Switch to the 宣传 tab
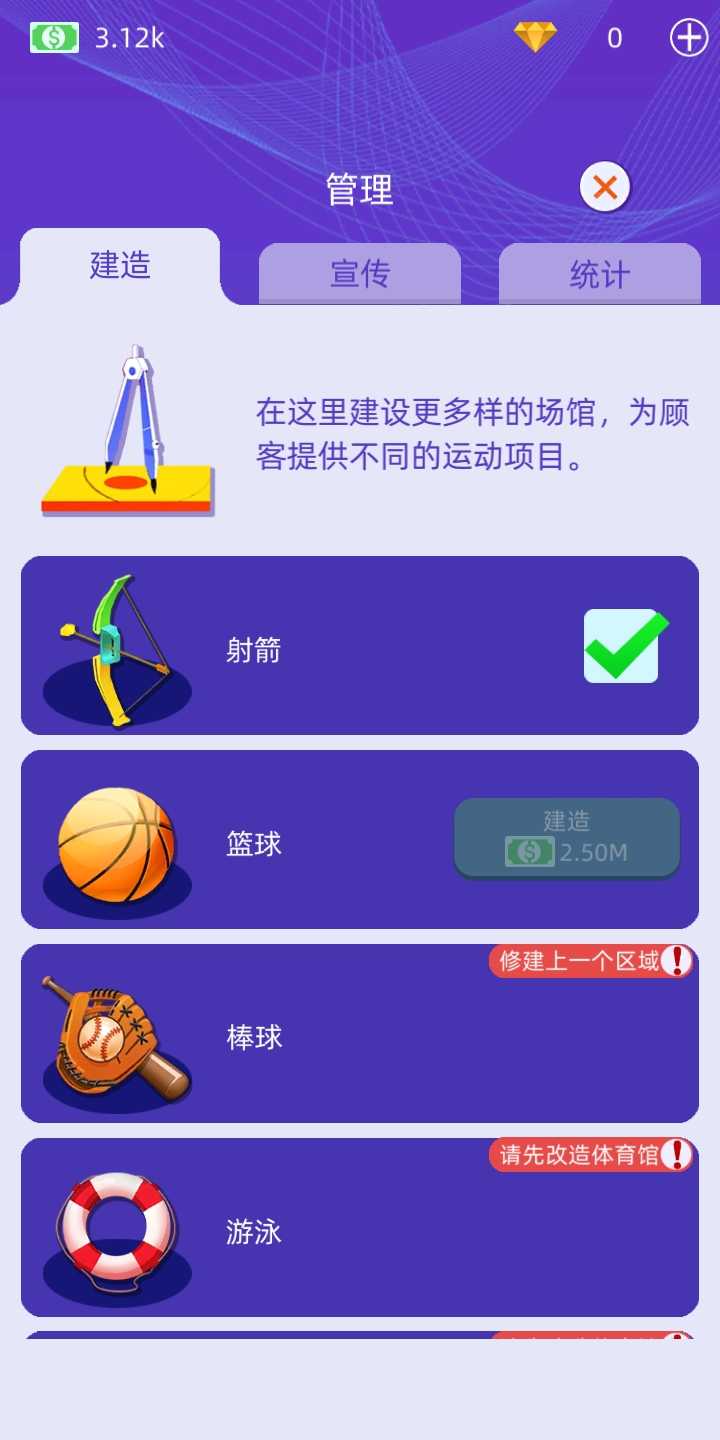The width and height of the screenshot is (720, 1440). 360,273
